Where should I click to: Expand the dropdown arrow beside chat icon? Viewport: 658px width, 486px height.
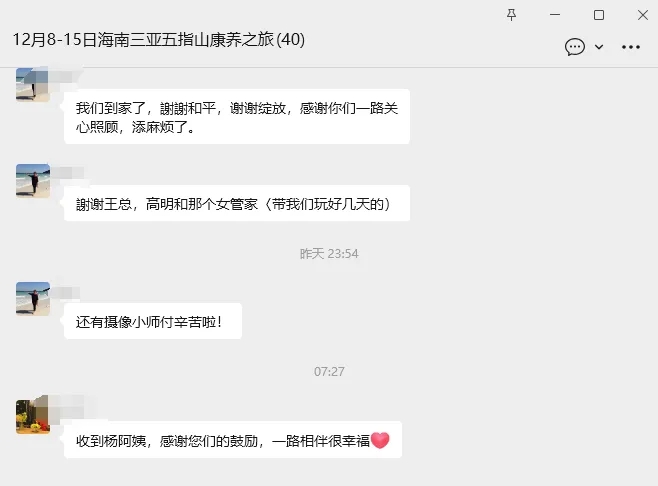coord(599,46)
